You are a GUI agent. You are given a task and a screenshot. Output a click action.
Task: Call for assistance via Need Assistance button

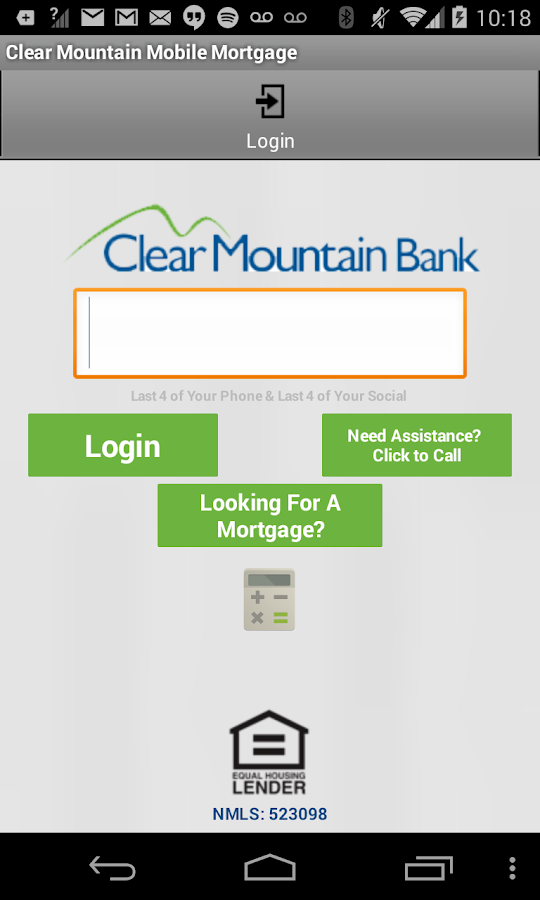click(417, 445)
